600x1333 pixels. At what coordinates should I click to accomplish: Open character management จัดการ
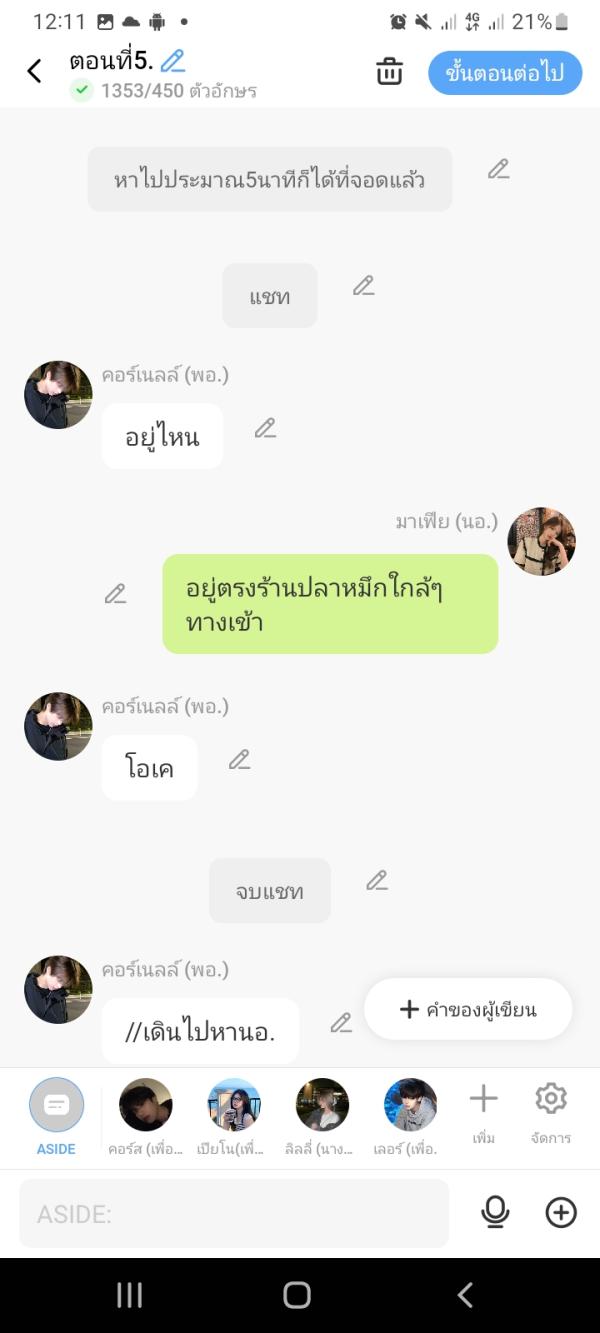pos(551,1113)
